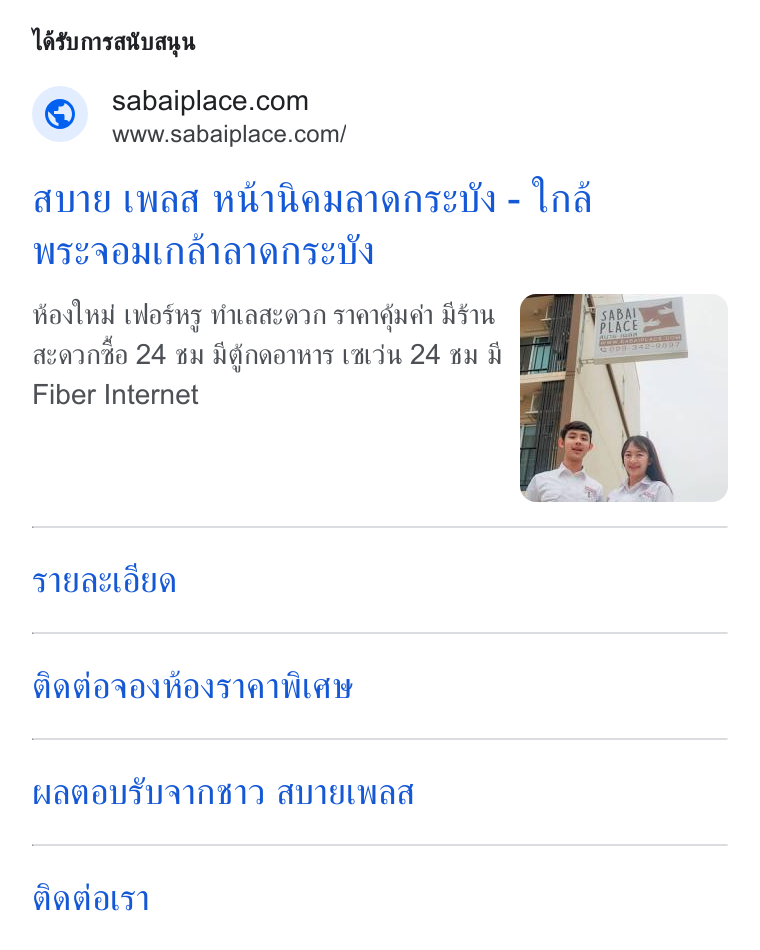The image size is (760, 950).
Task: Tap the sabaiplace.com site URL
Action: click(229, 135)
